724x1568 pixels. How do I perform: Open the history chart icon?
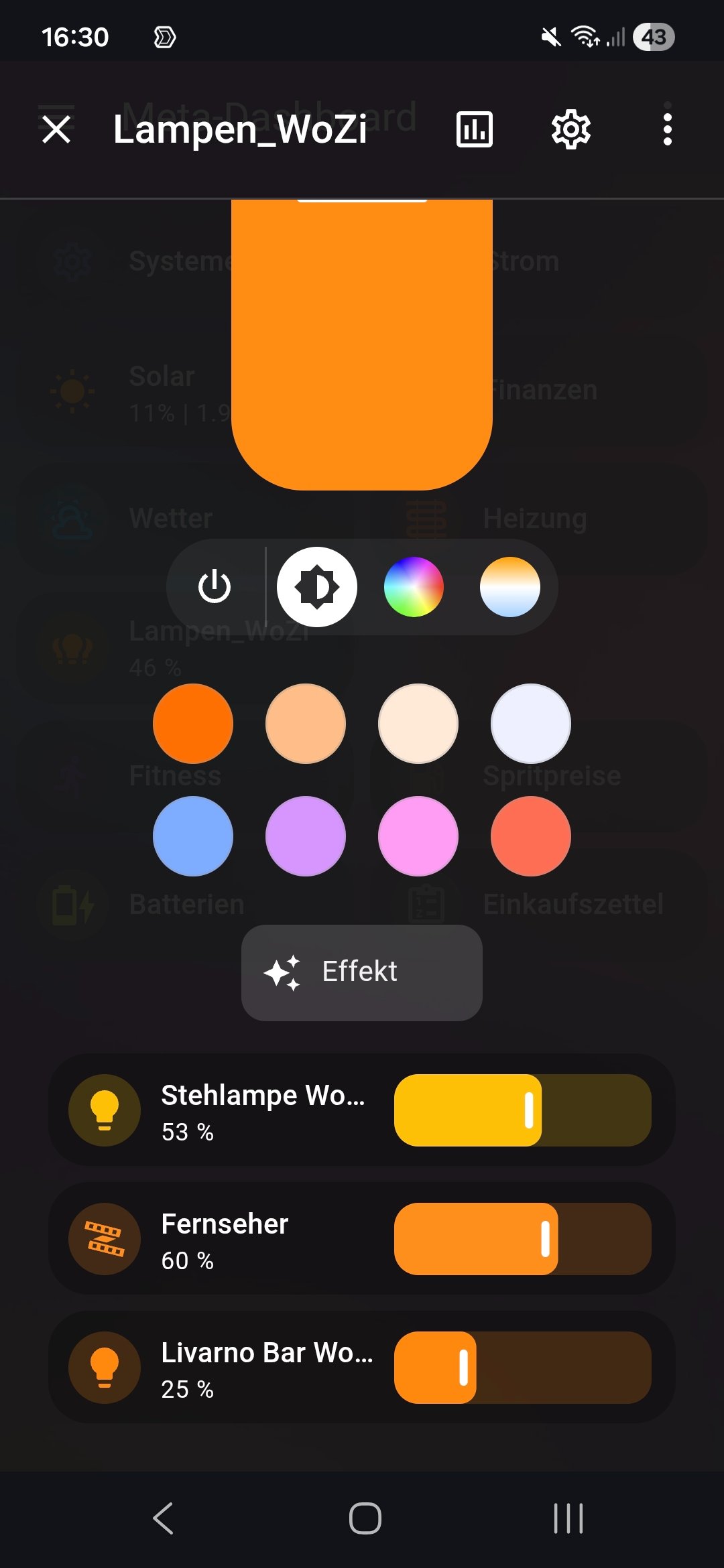[475, 129]
